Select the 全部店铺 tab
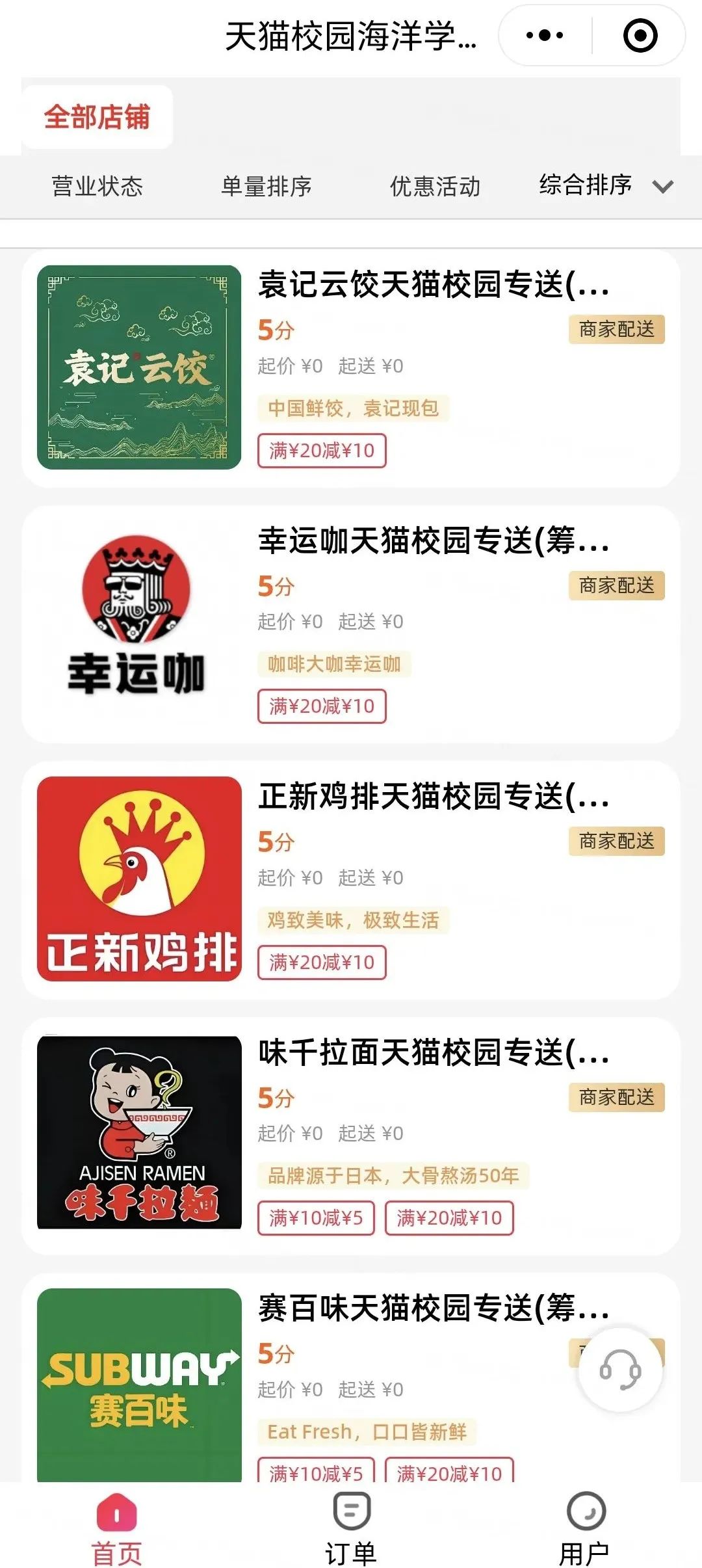 click(97, 117)
